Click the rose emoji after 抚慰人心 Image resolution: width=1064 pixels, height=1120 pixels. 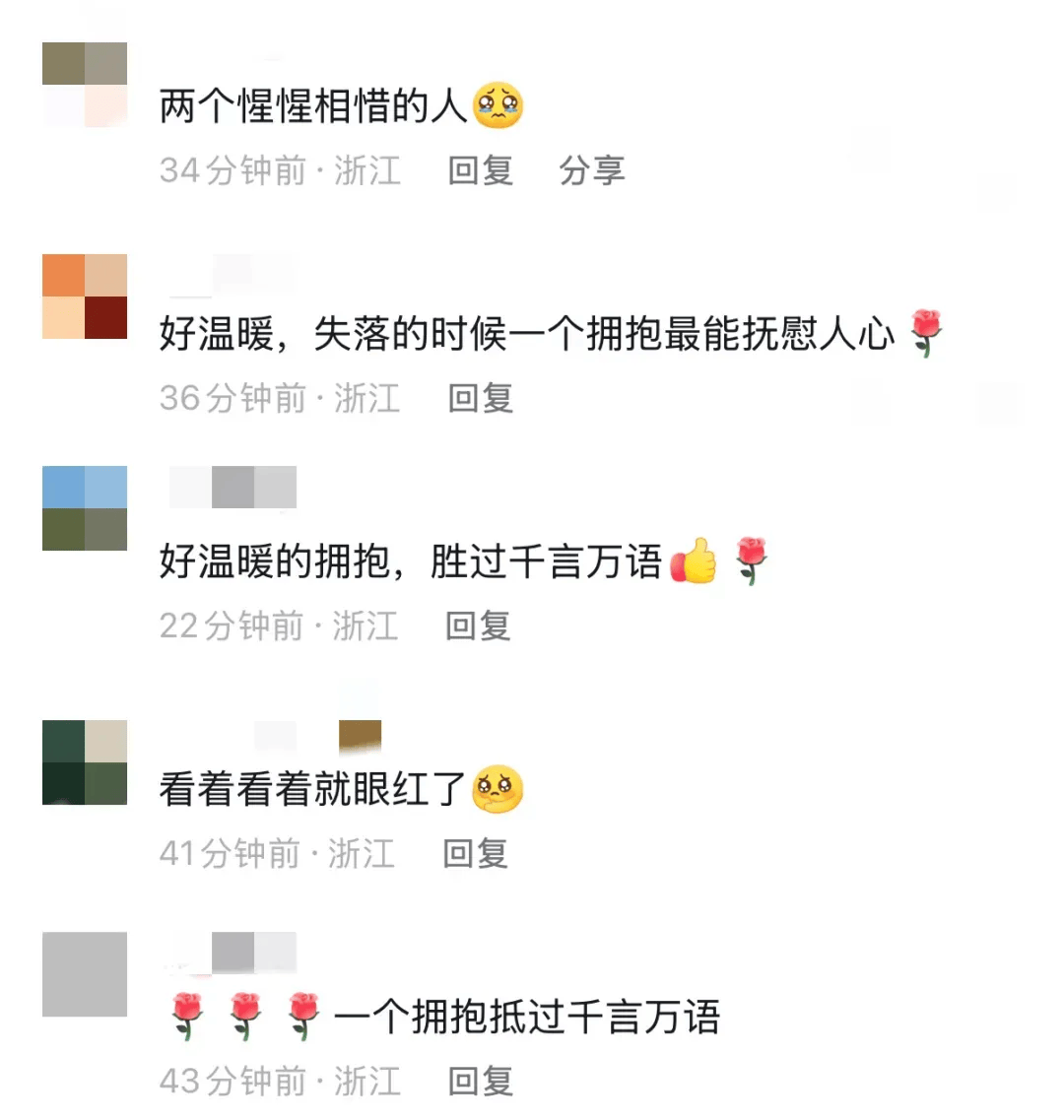924,332
